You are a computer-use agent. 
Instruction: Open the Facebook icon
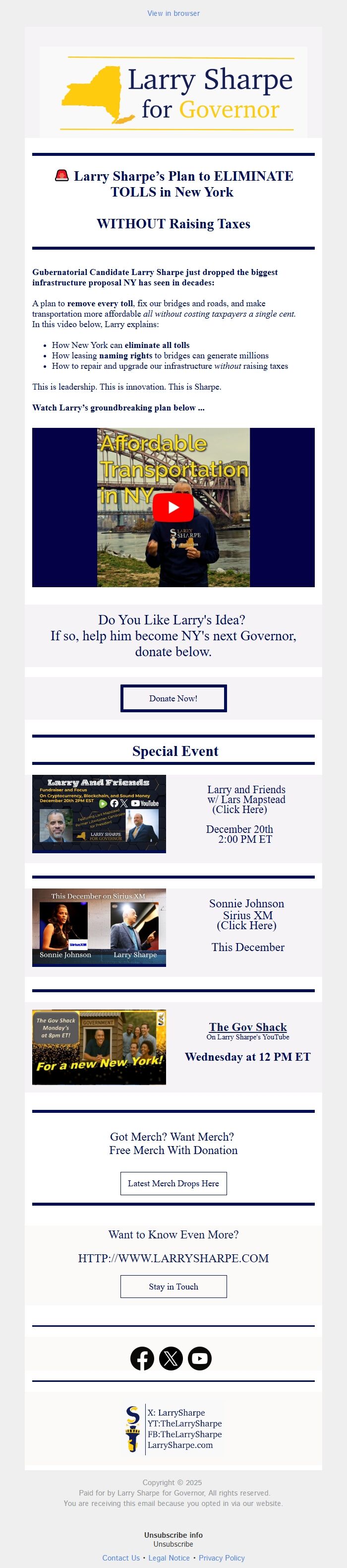tap(142, 1358)
